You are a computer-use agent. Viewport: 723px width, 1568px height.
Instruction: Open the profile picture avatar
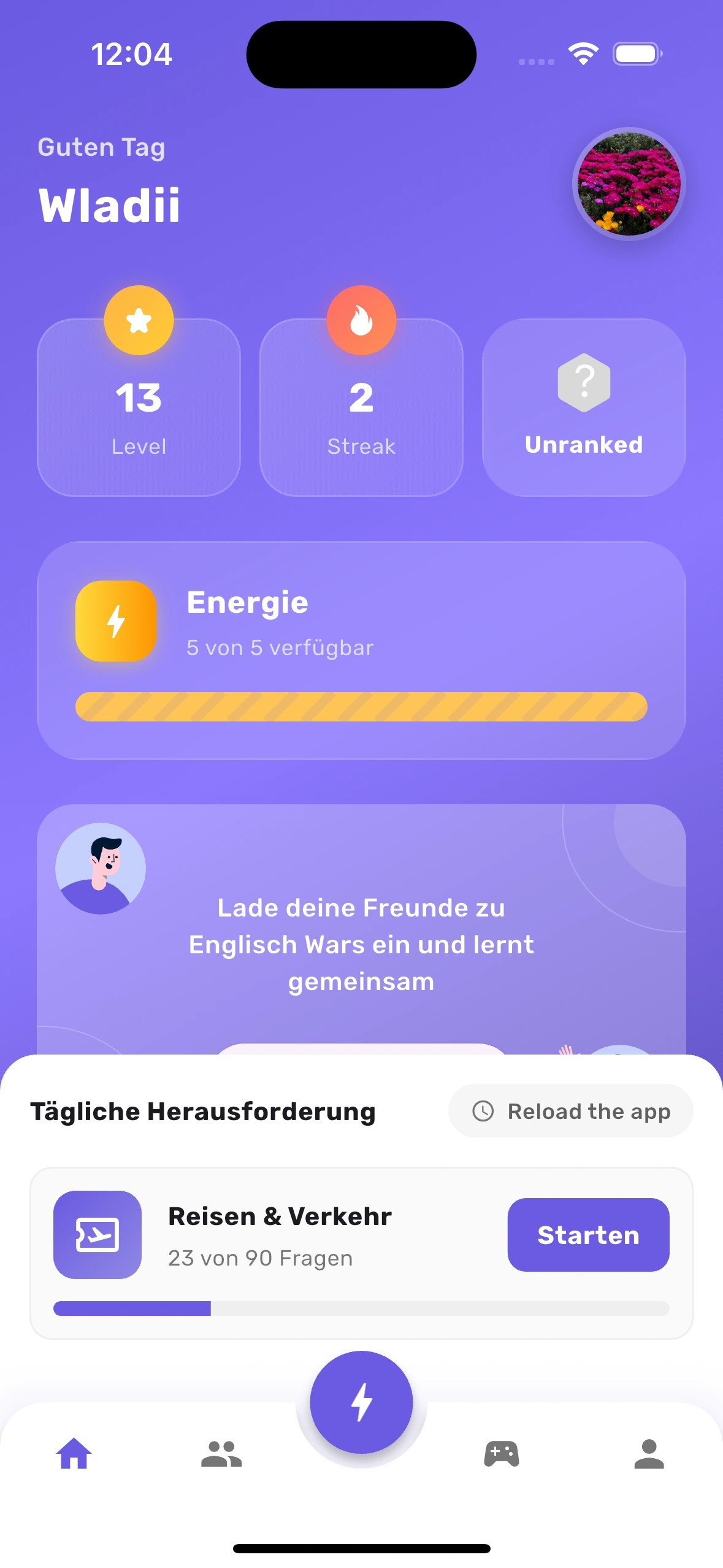point(629,184)
